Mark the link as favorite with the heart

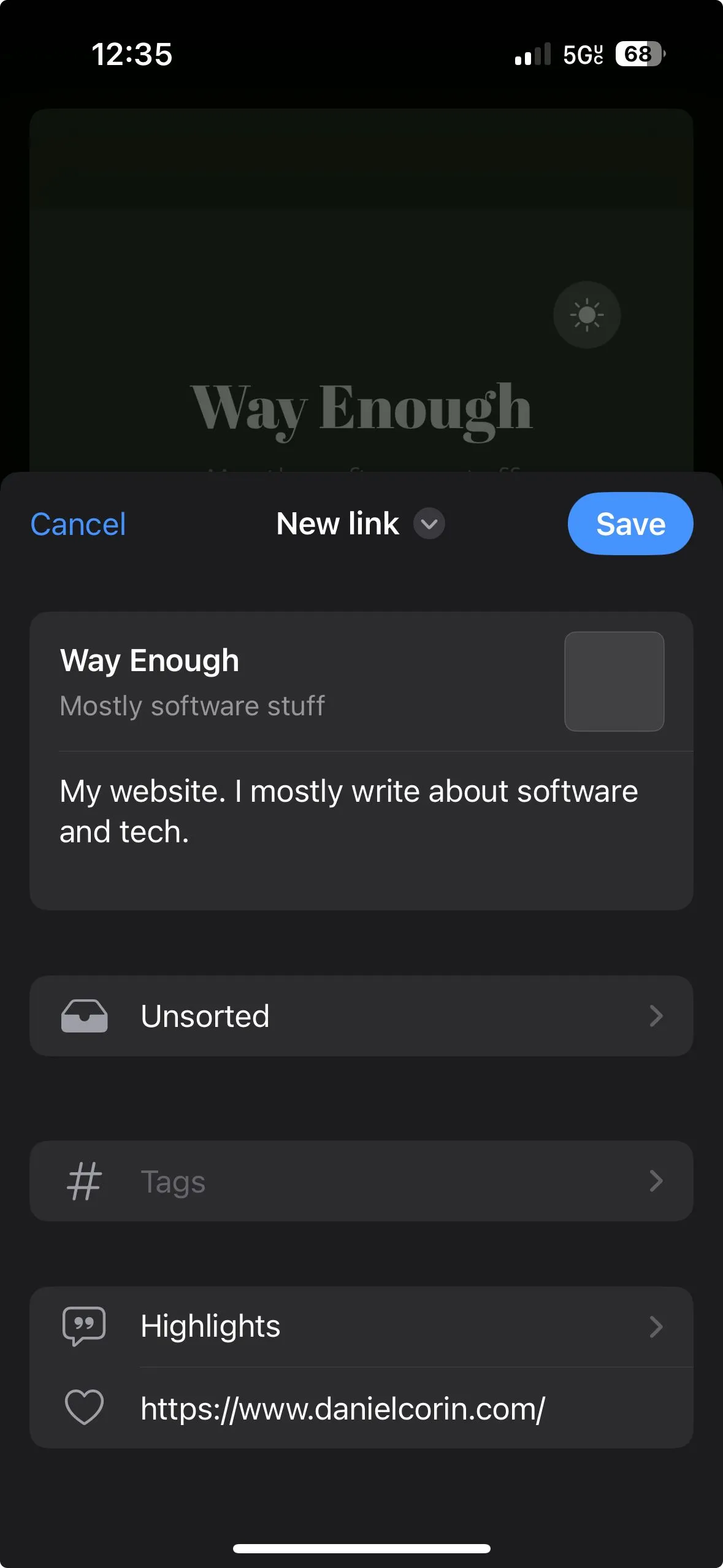pos(84,1407)
